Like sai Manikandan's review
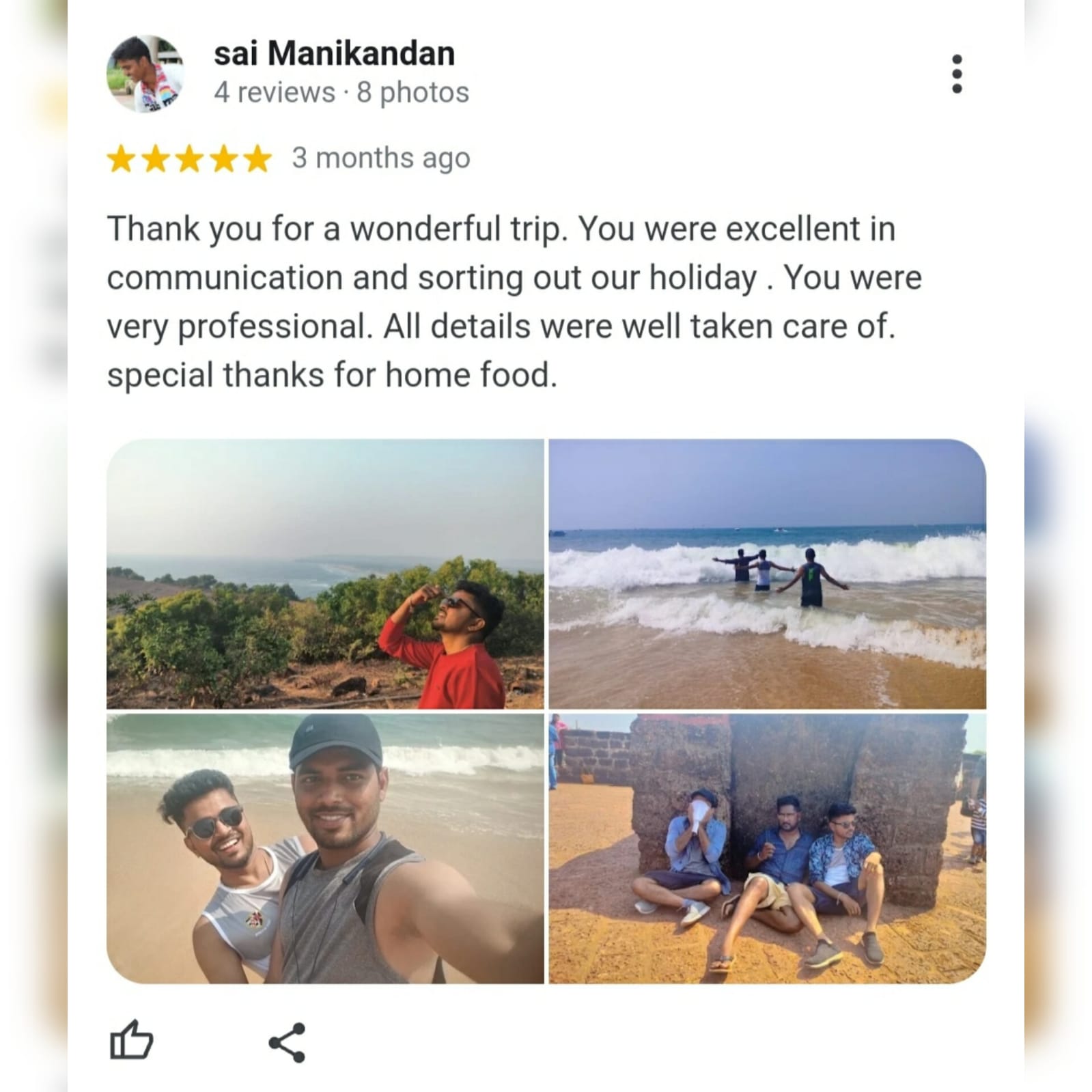This screenshot has width=1092, height=1092. [x=131, y=1041]
